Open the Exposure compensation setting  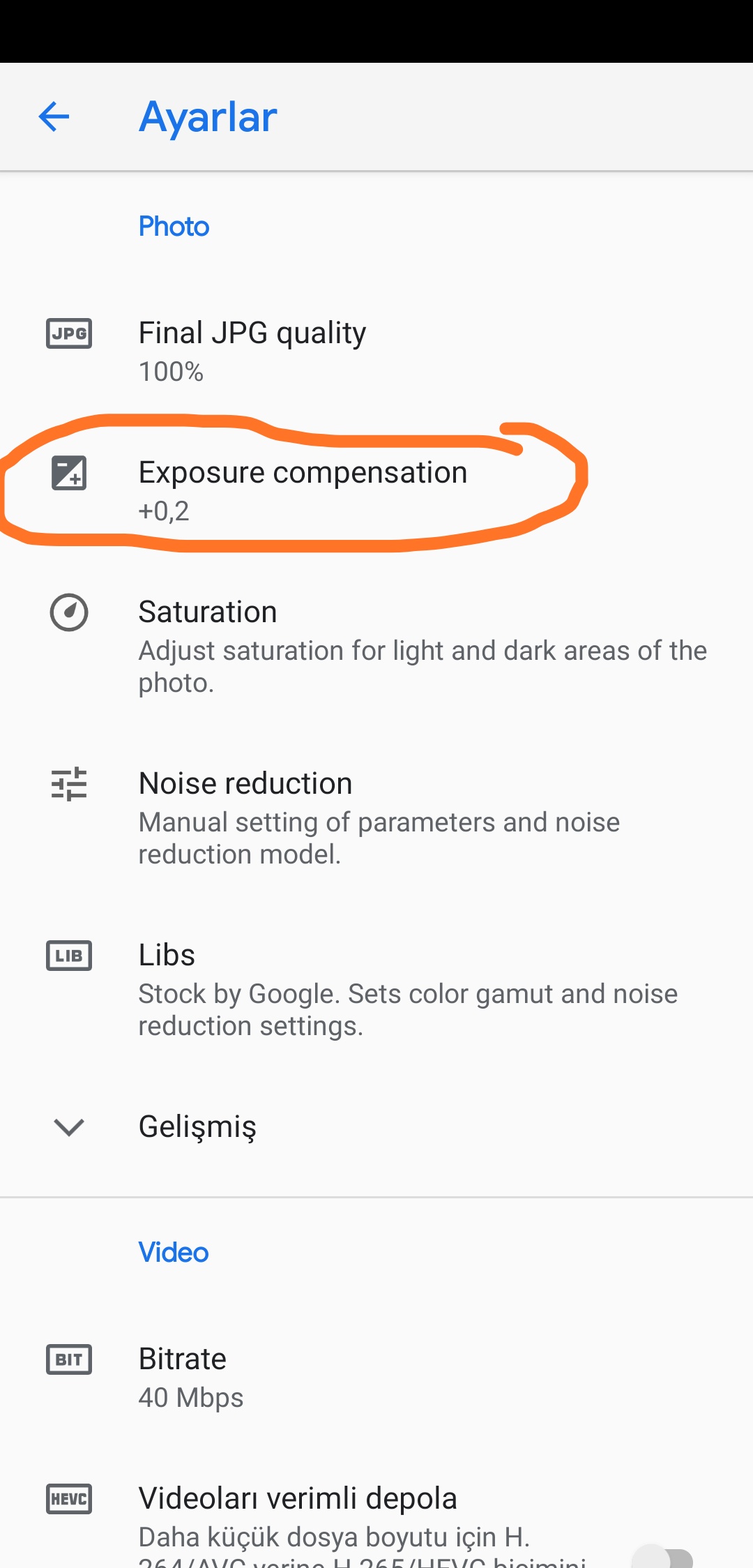tap(376, 491)
